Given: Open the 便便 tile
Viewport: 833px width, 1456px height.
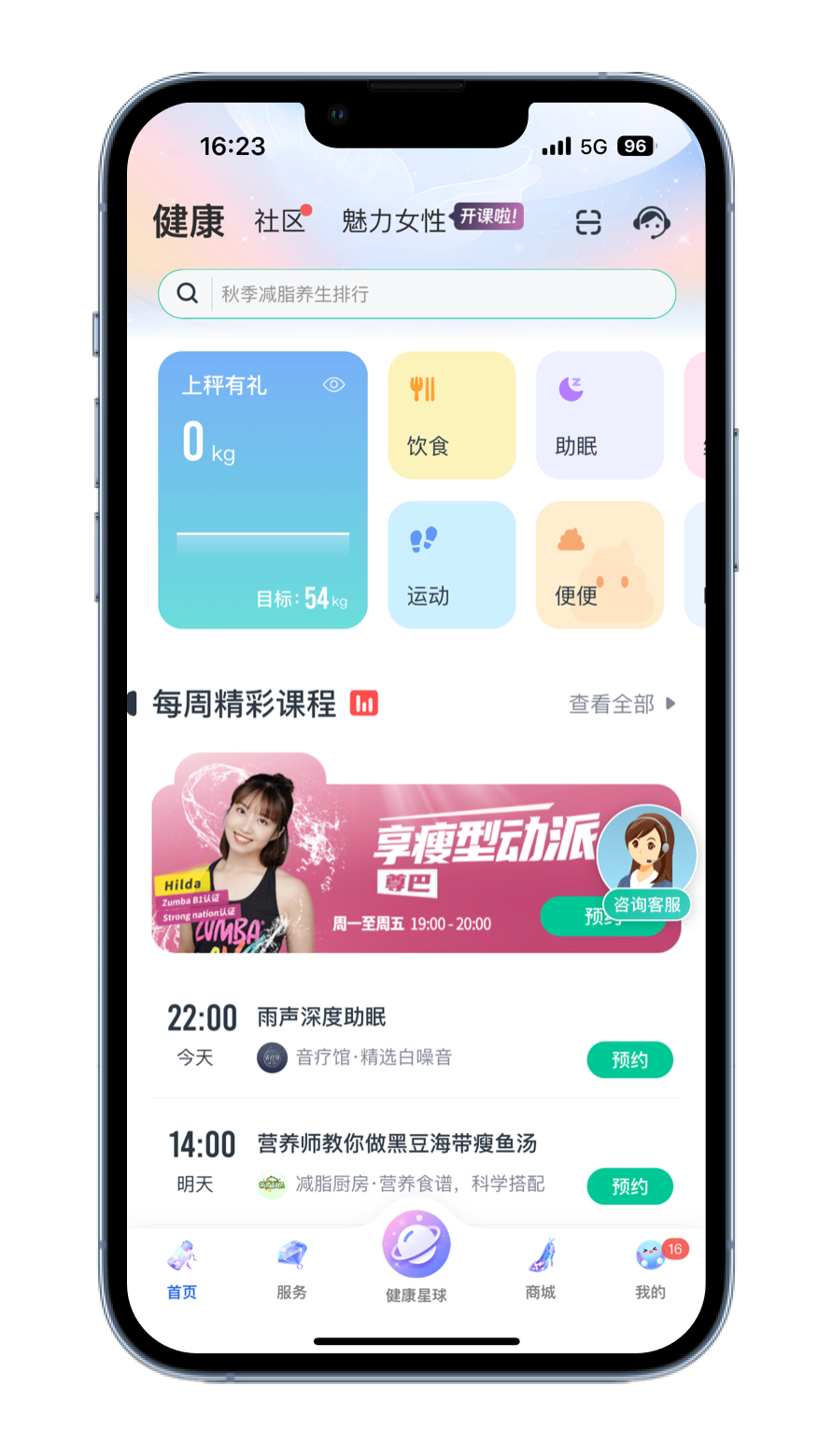Looking at the screenshot, I should pyautogui.click(x=600, y=565).
